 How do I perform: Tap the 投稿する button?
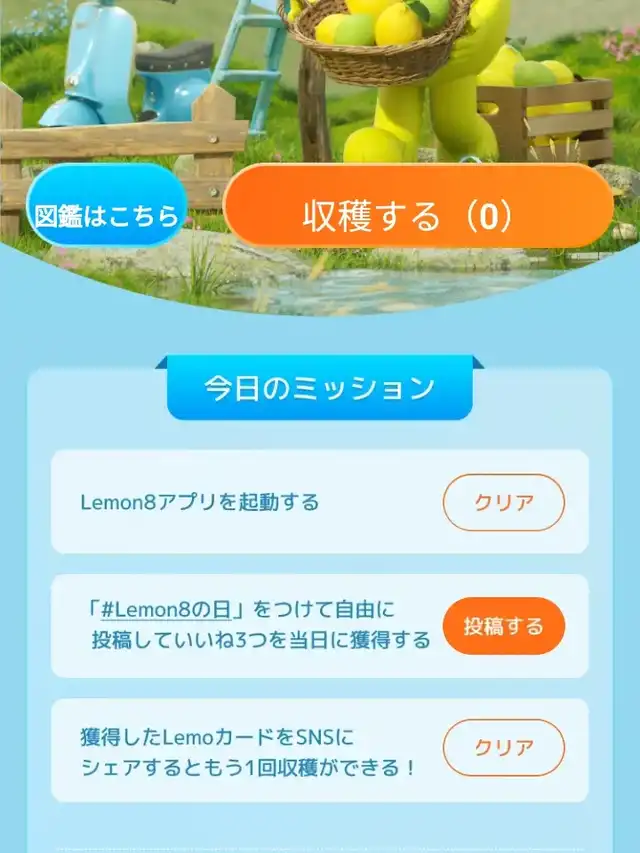click(503, 626)
